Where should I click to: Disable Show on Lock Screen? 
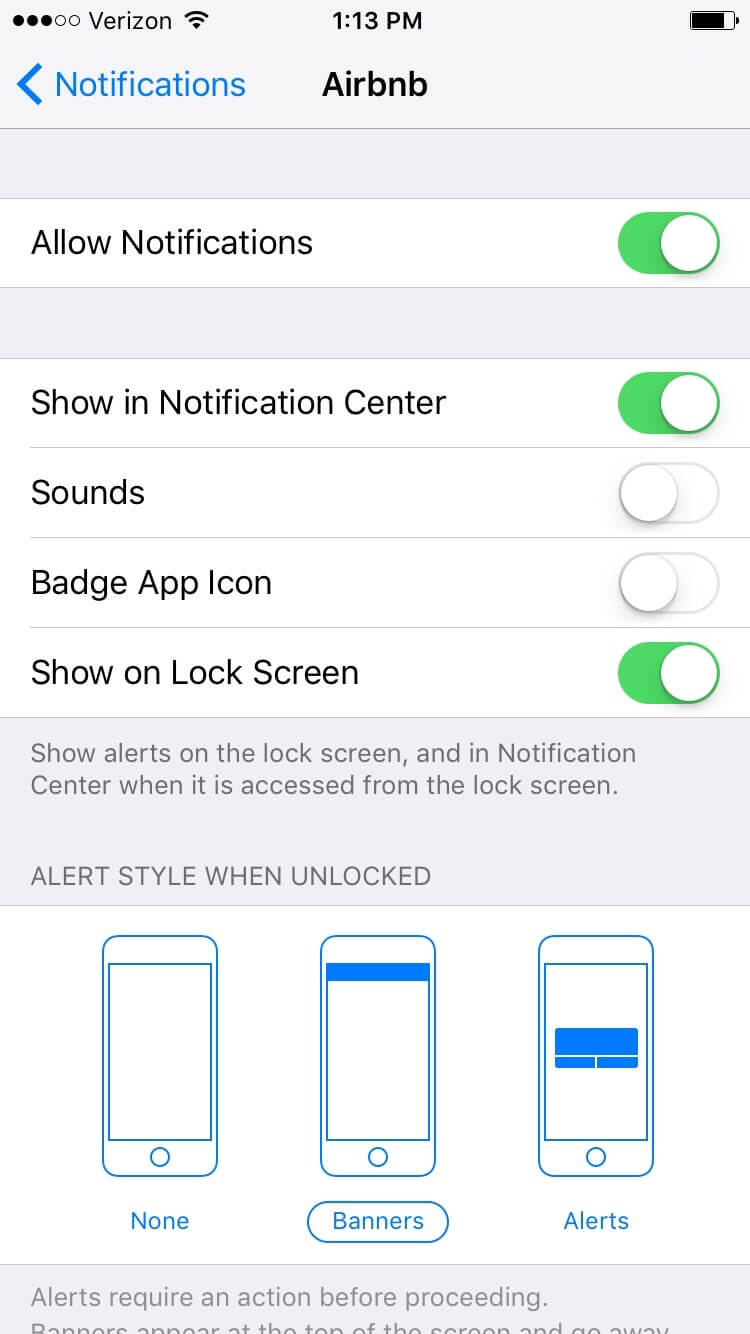pos(668,672)
